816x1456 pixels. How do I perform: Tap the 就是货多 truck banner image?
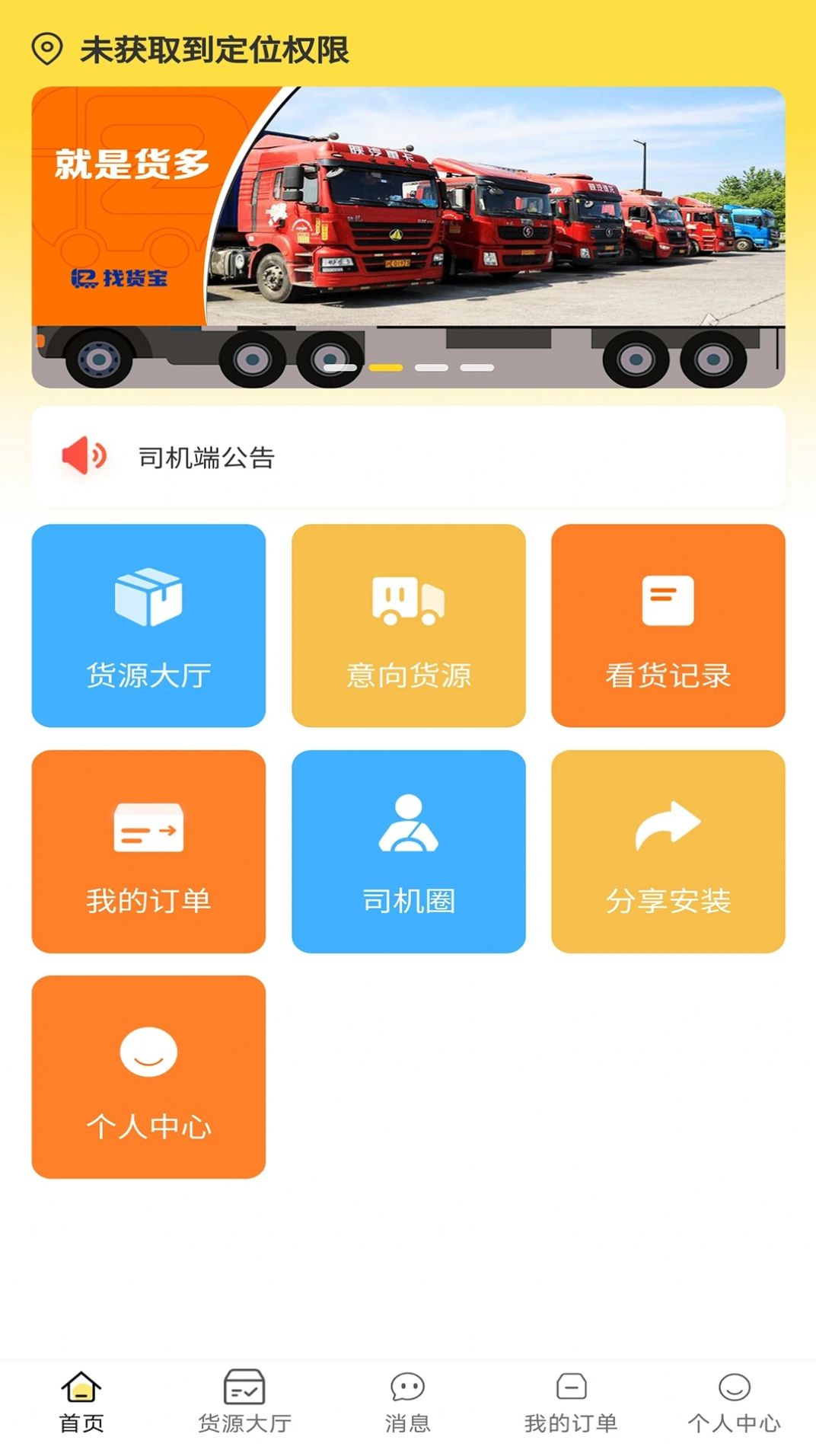pyautogui.click(x=408, y=228)
